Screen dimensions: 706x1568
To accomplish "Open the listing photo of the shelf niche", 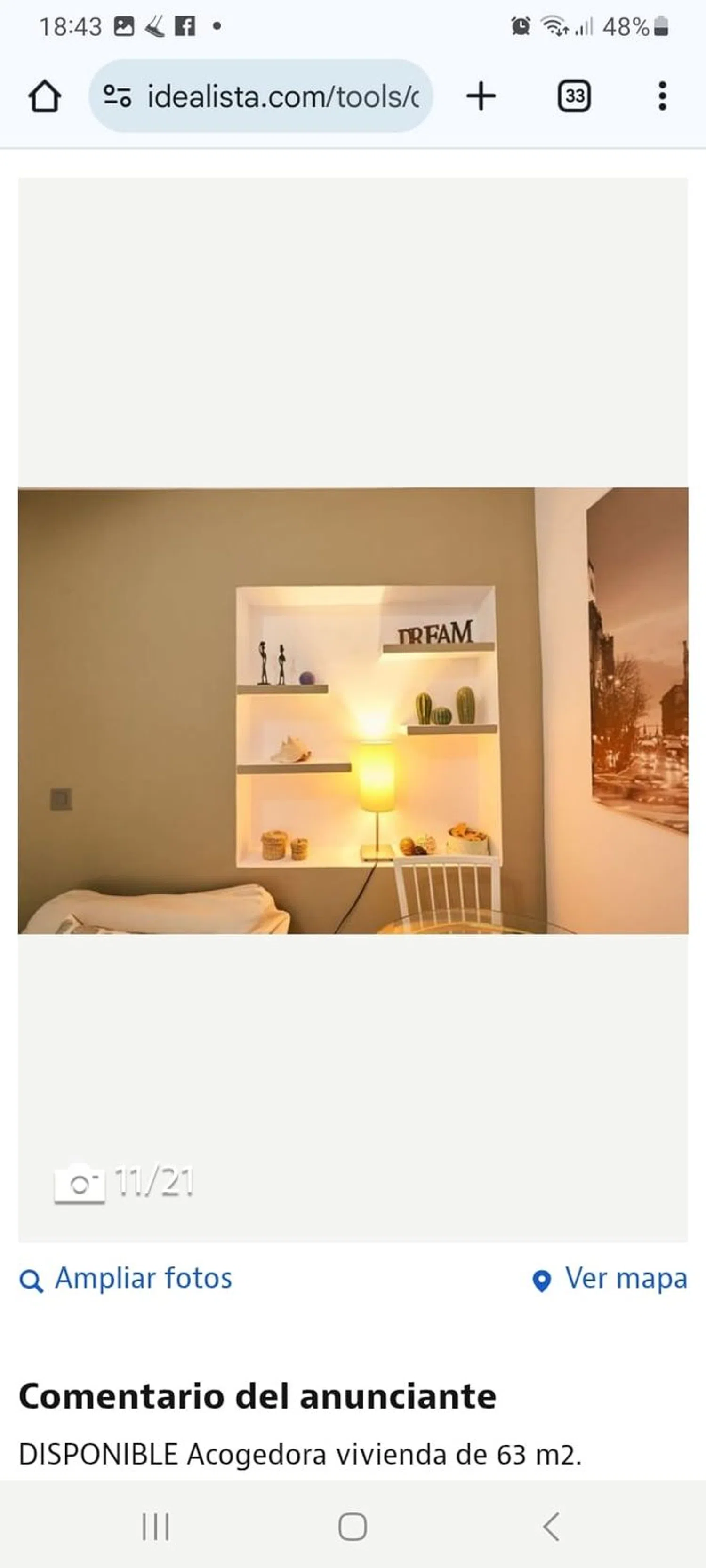I will [x=353, y=710].
